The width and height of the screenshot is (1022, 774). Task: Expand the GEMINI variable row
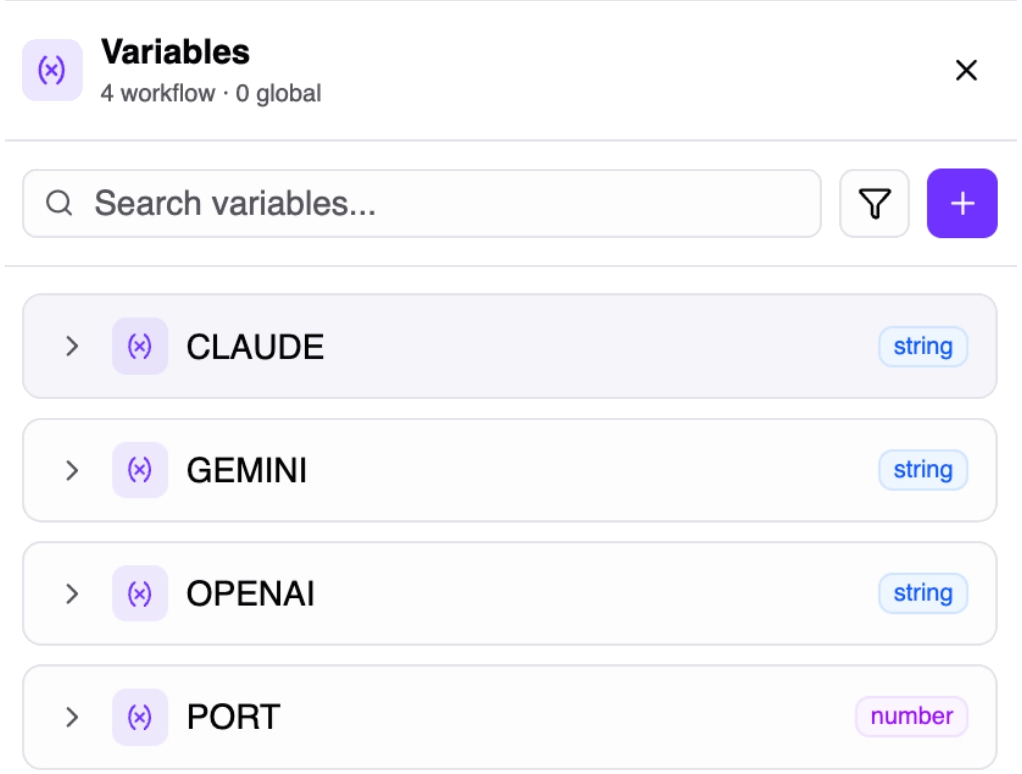tap(72, 470)
